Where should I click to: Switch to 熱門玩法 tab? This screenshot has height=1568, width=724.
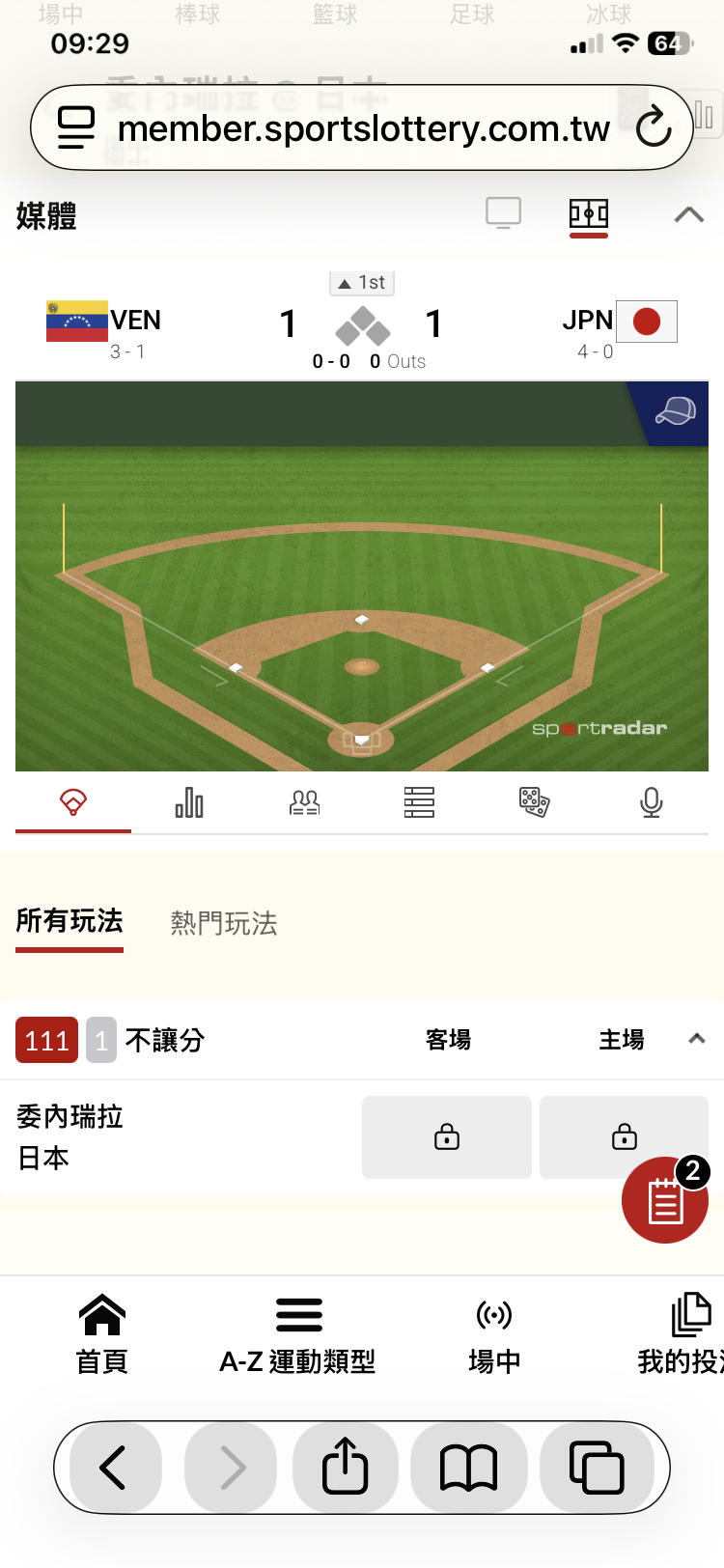(224, 924)
